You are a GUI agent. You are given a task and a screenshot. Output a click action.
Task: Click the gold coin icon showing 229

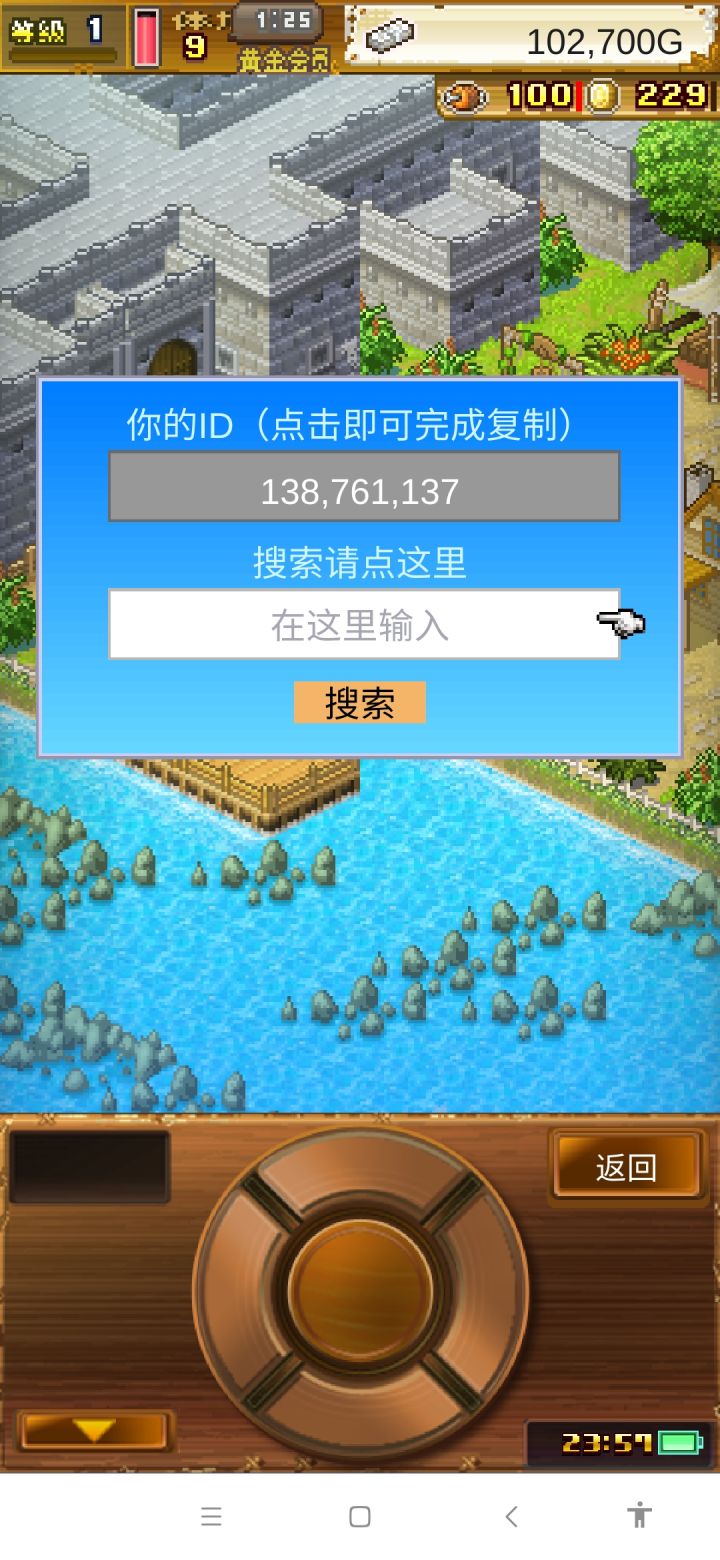[603, 96]
